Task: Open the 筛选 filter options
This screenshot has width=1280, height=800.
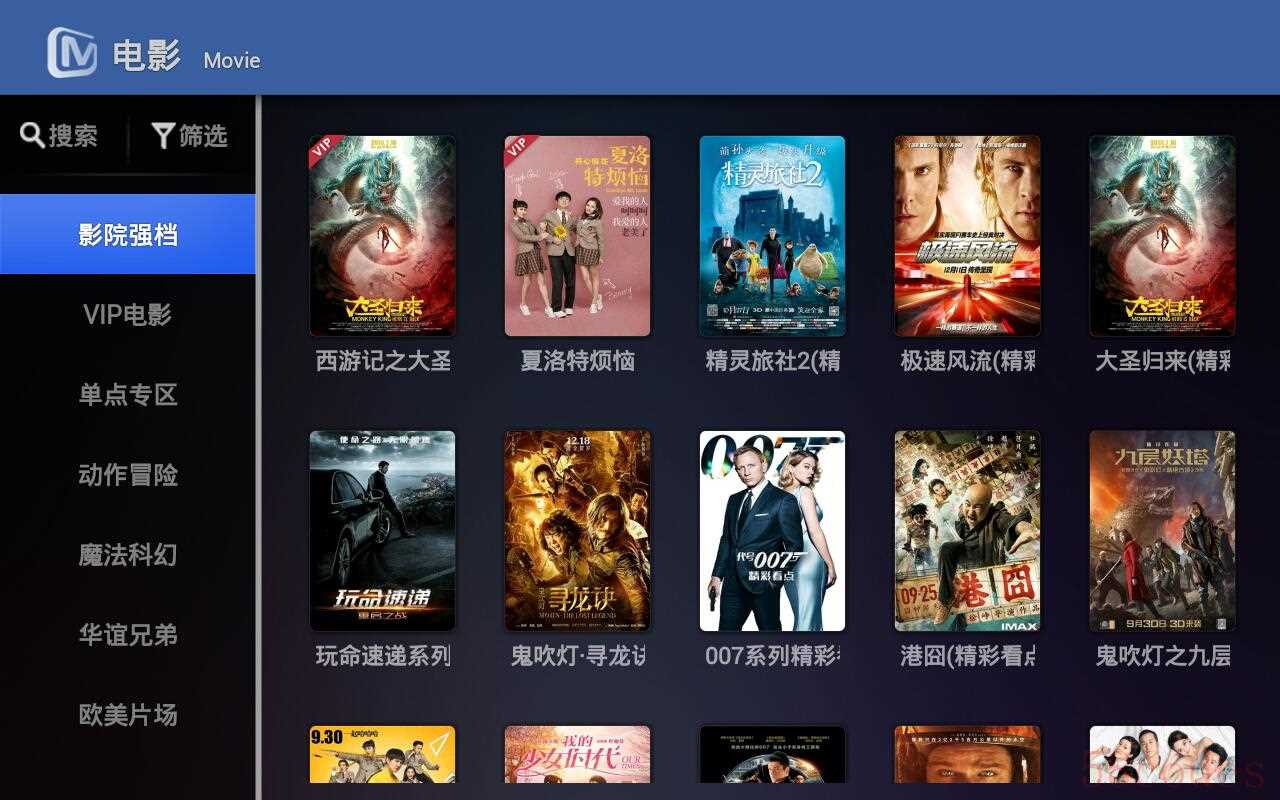Action: [190, 136]
